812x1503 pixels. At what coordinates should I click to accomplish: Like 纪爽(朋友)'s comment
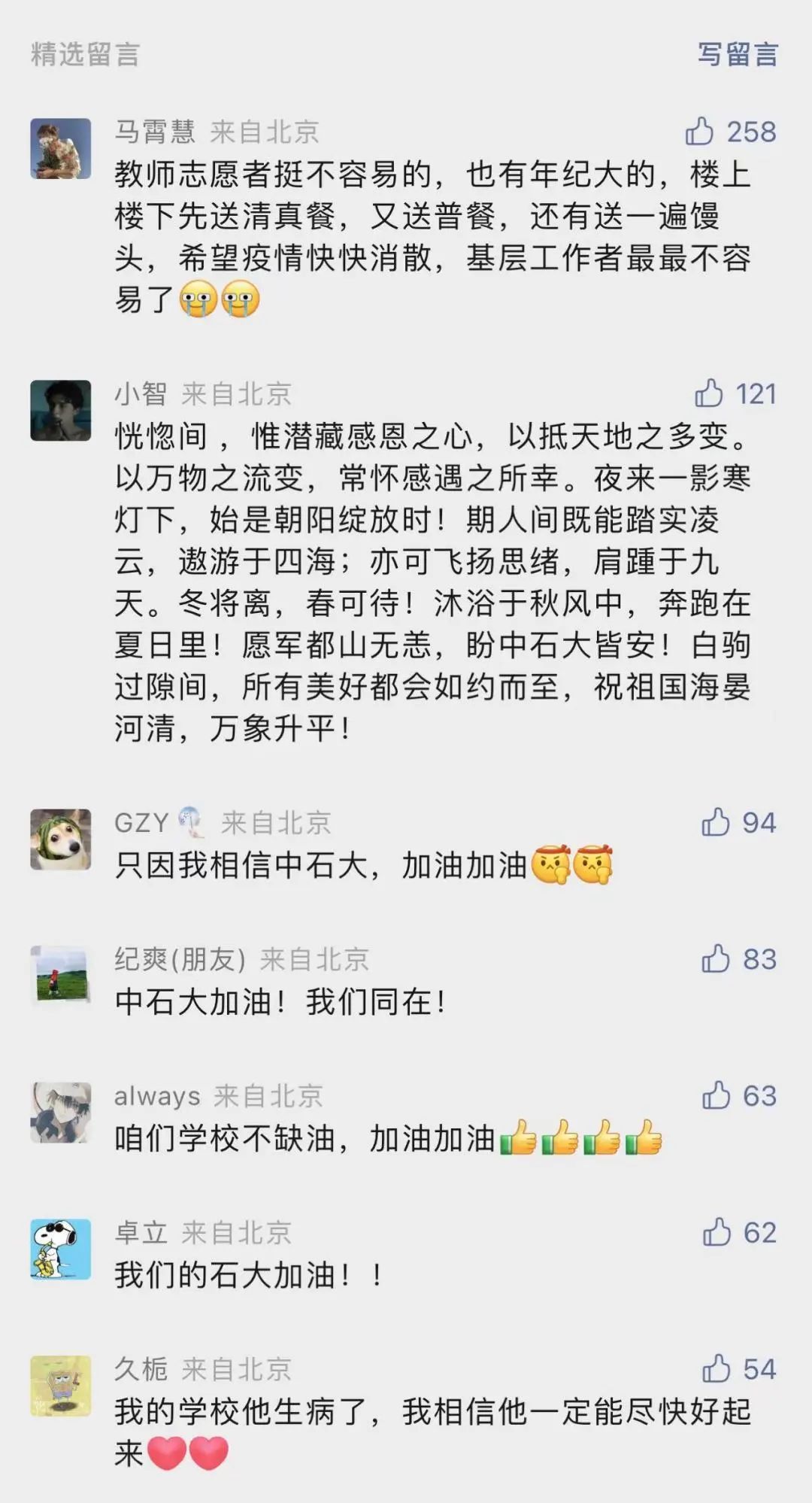pyautogui.click(x=716, y=959)
